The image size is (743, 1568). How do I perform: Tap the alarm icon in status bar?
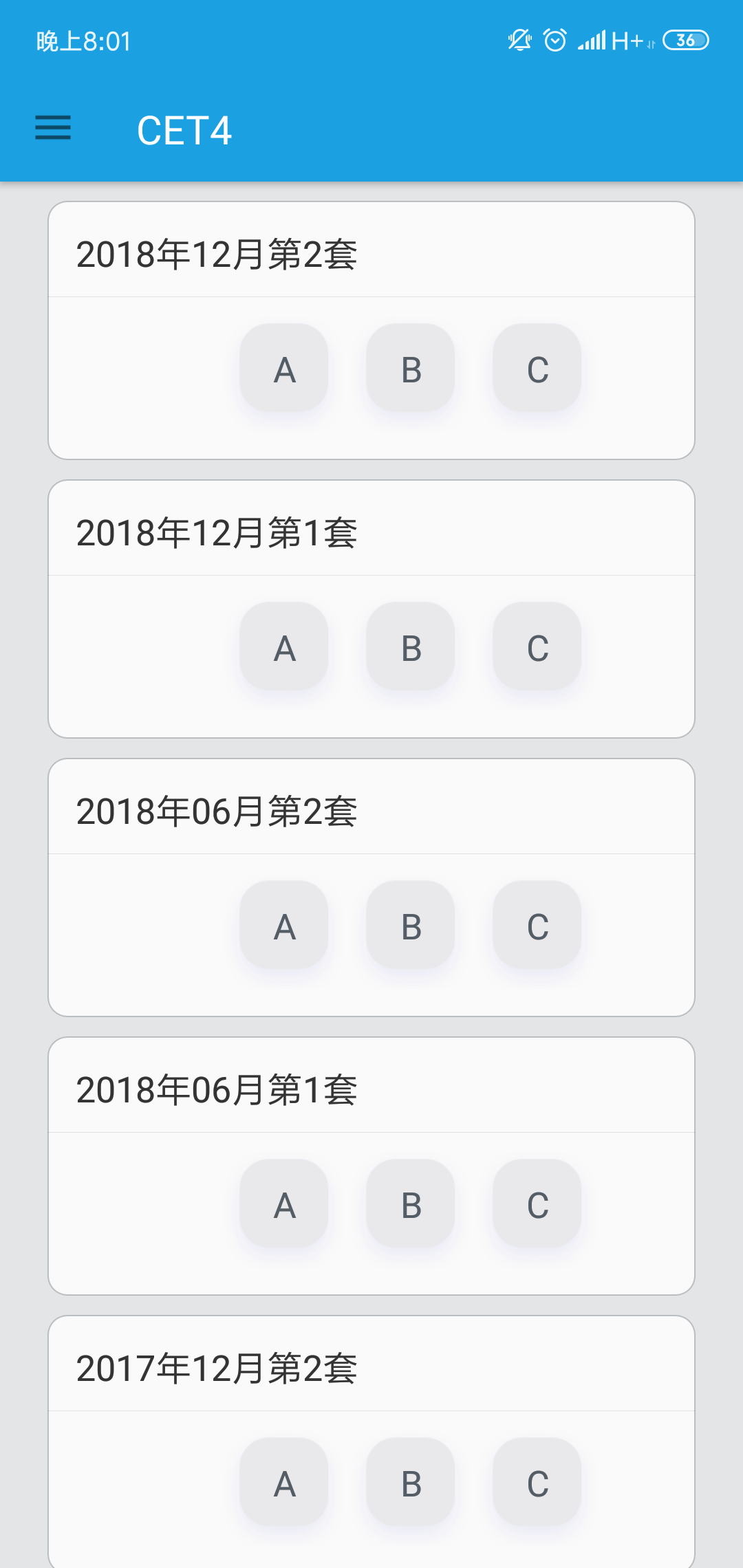(x=554, y=40)
